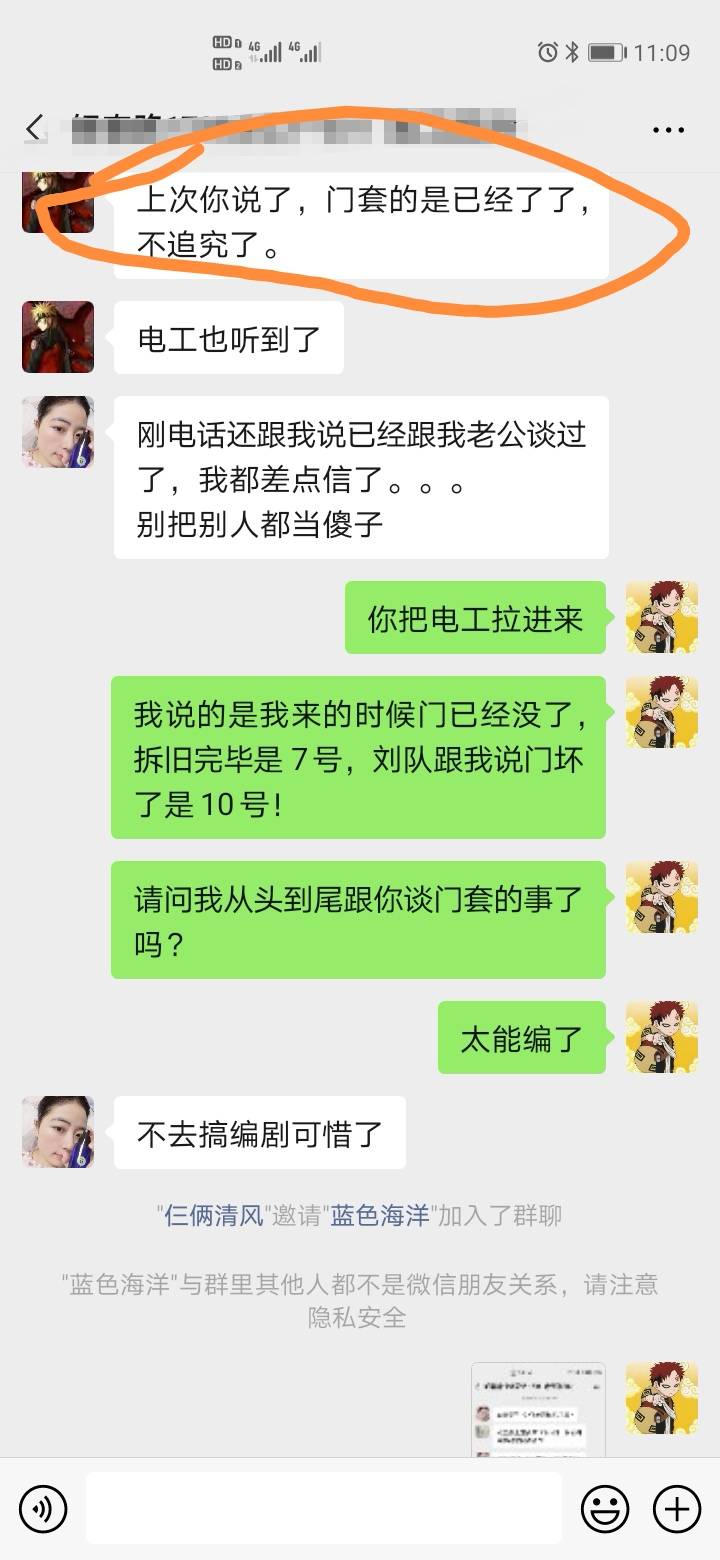Tap the avatar beside "电工也听到了"
Viewport: 720px width, 1560px height.
[58, 337]
